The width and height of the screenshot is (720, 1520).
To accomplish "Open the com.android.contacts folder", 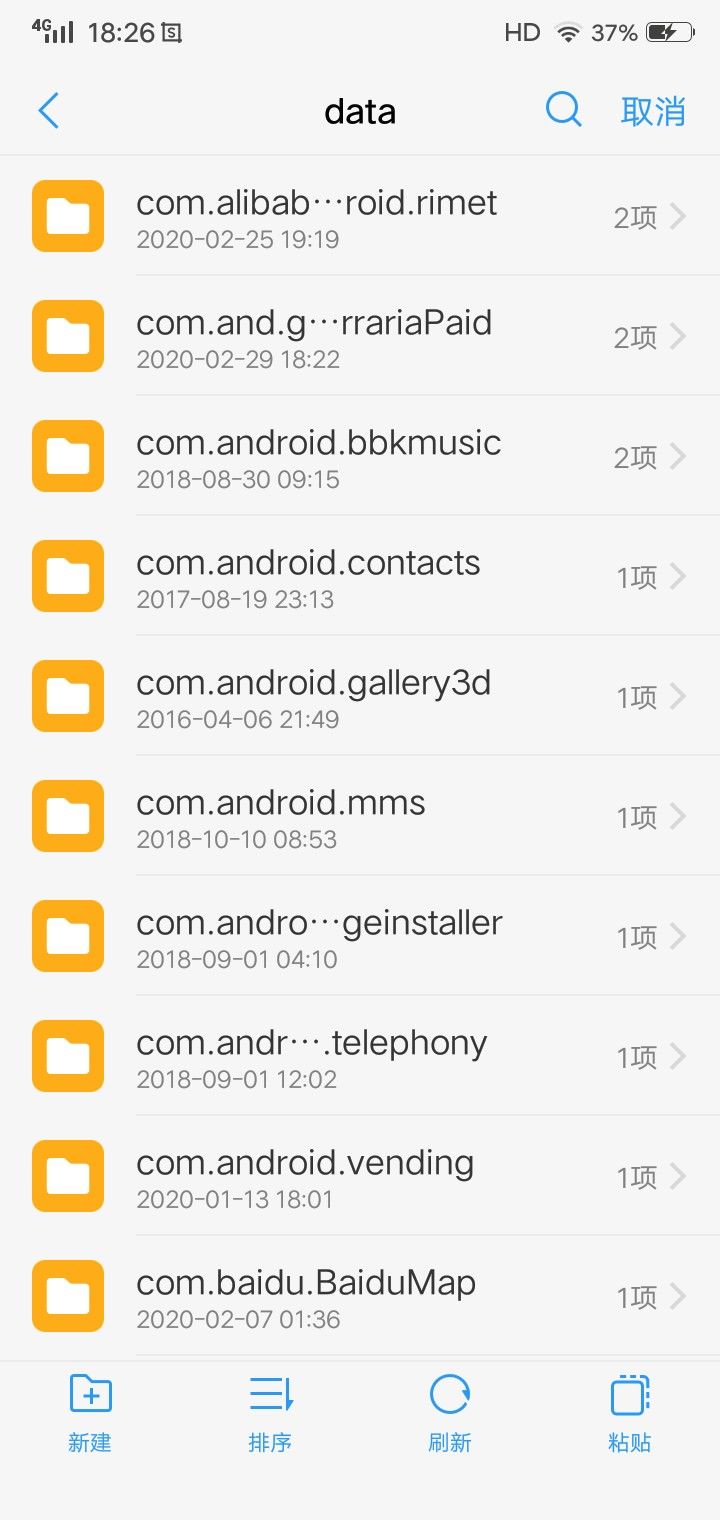I will click(x=360, y=576).
